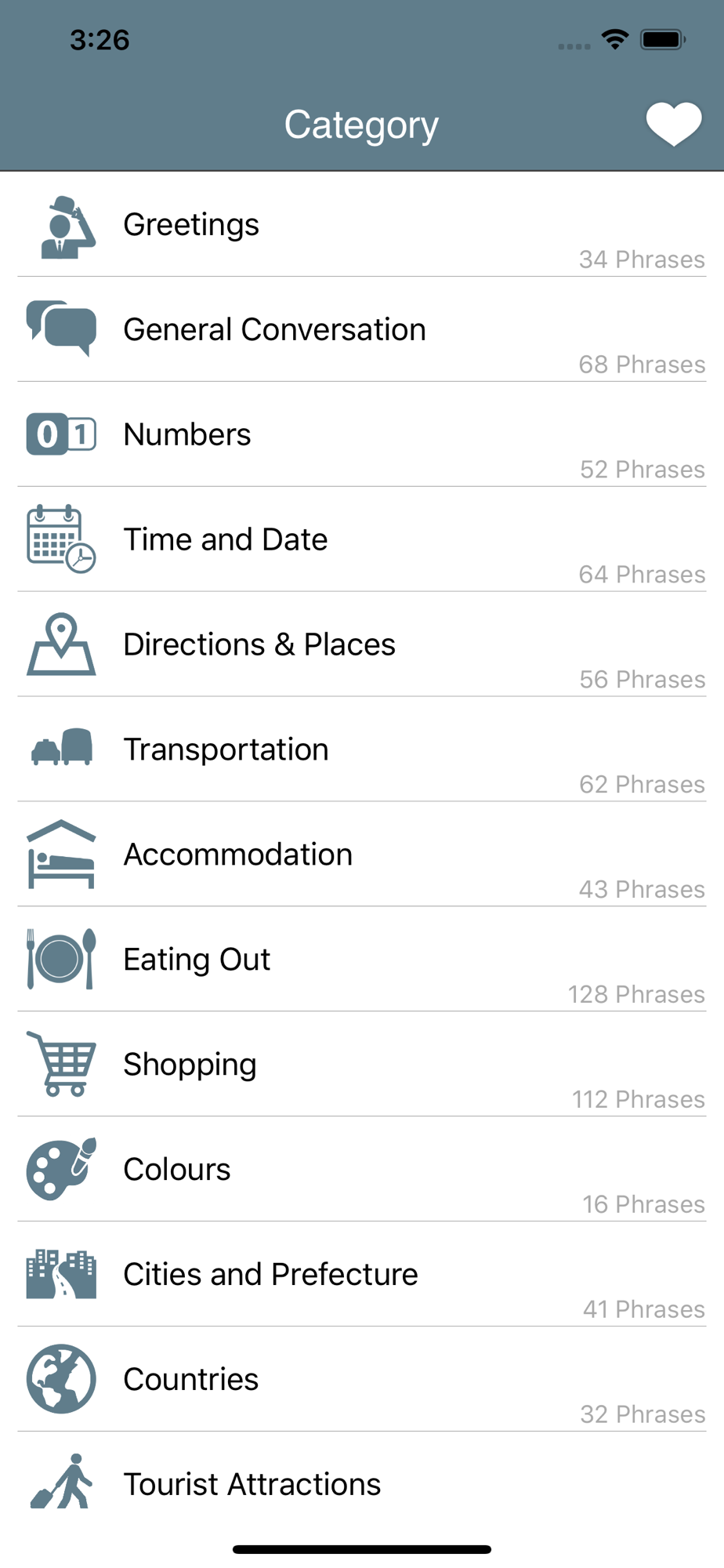724x1568 pixels.
Task: Go to Time and Date phrases
Action: (x=362, y=539)
